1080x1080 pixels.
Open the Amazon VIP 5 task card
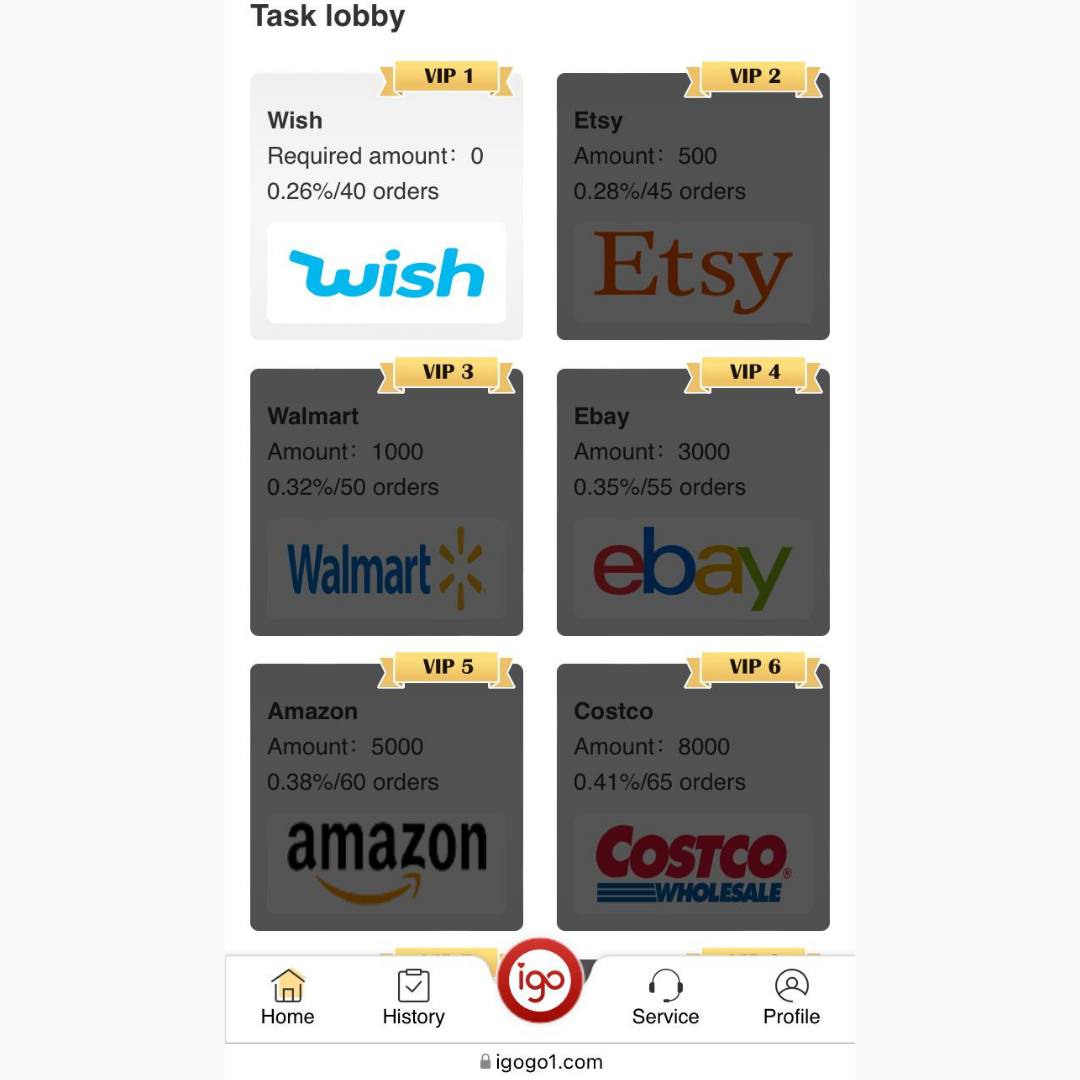click(x=386, y=797)
